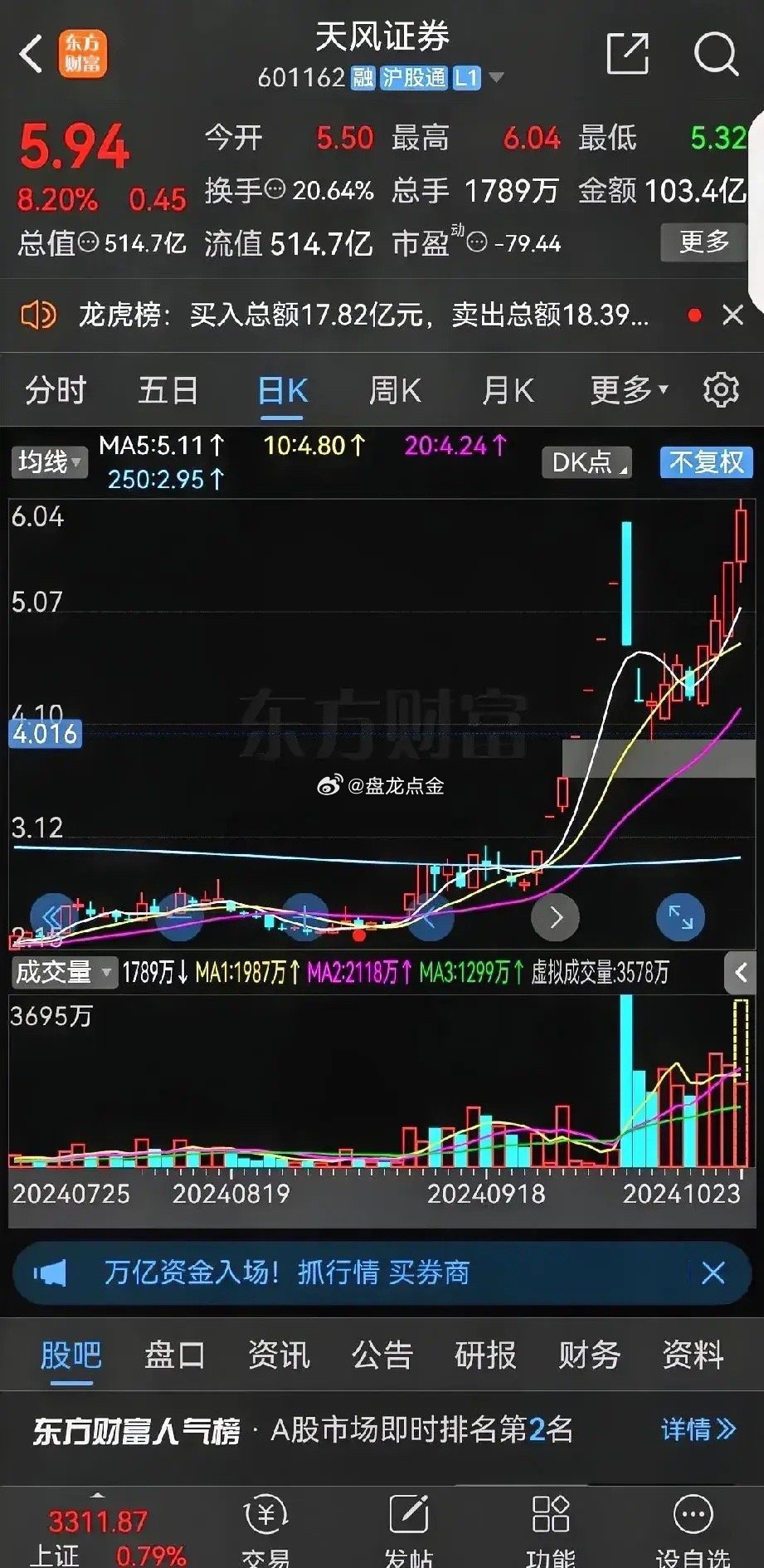Viewport: 764px width, 1568px height.
Task: Open chart settings gear icon
Action: 721,388
